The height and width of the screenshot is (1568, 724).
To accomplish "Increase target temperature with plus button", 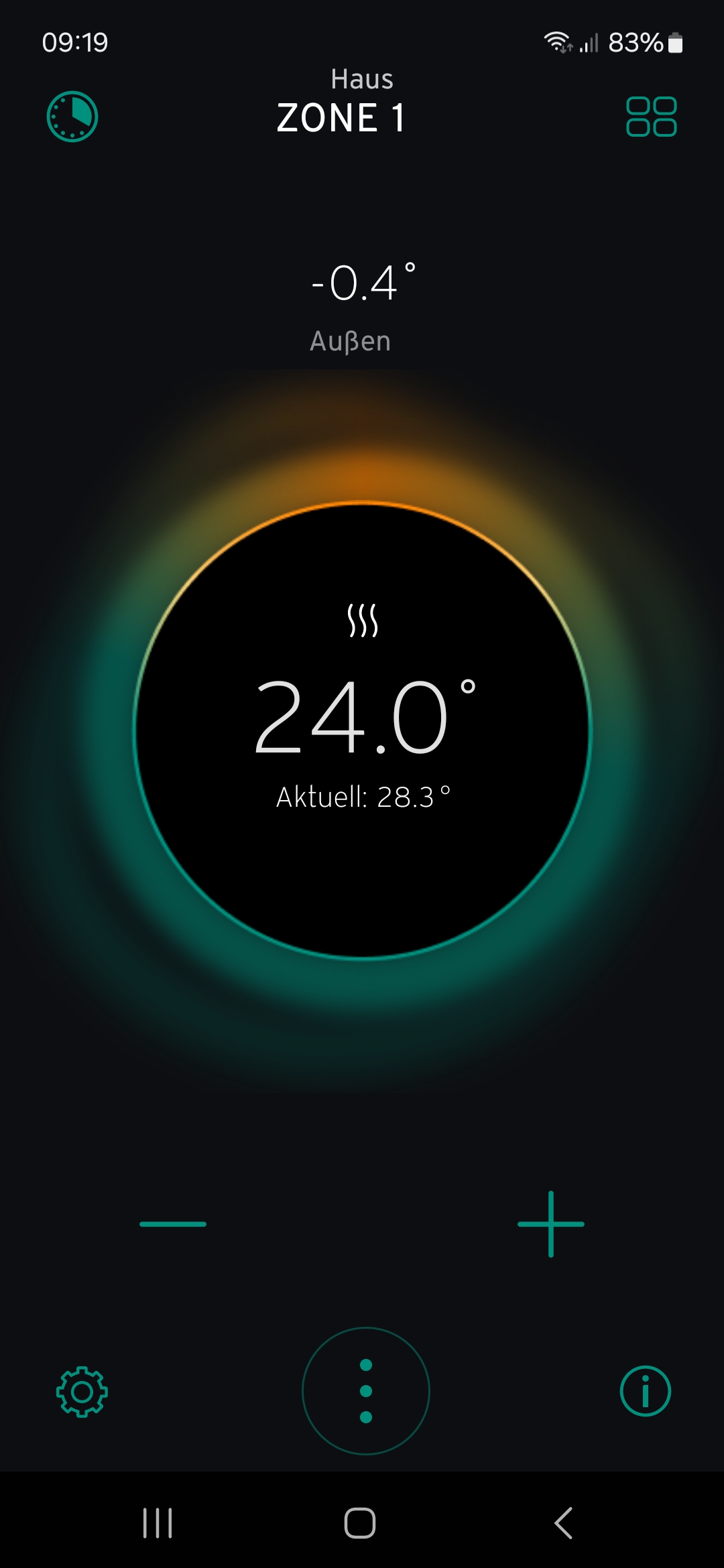I will click(551, 1224).
